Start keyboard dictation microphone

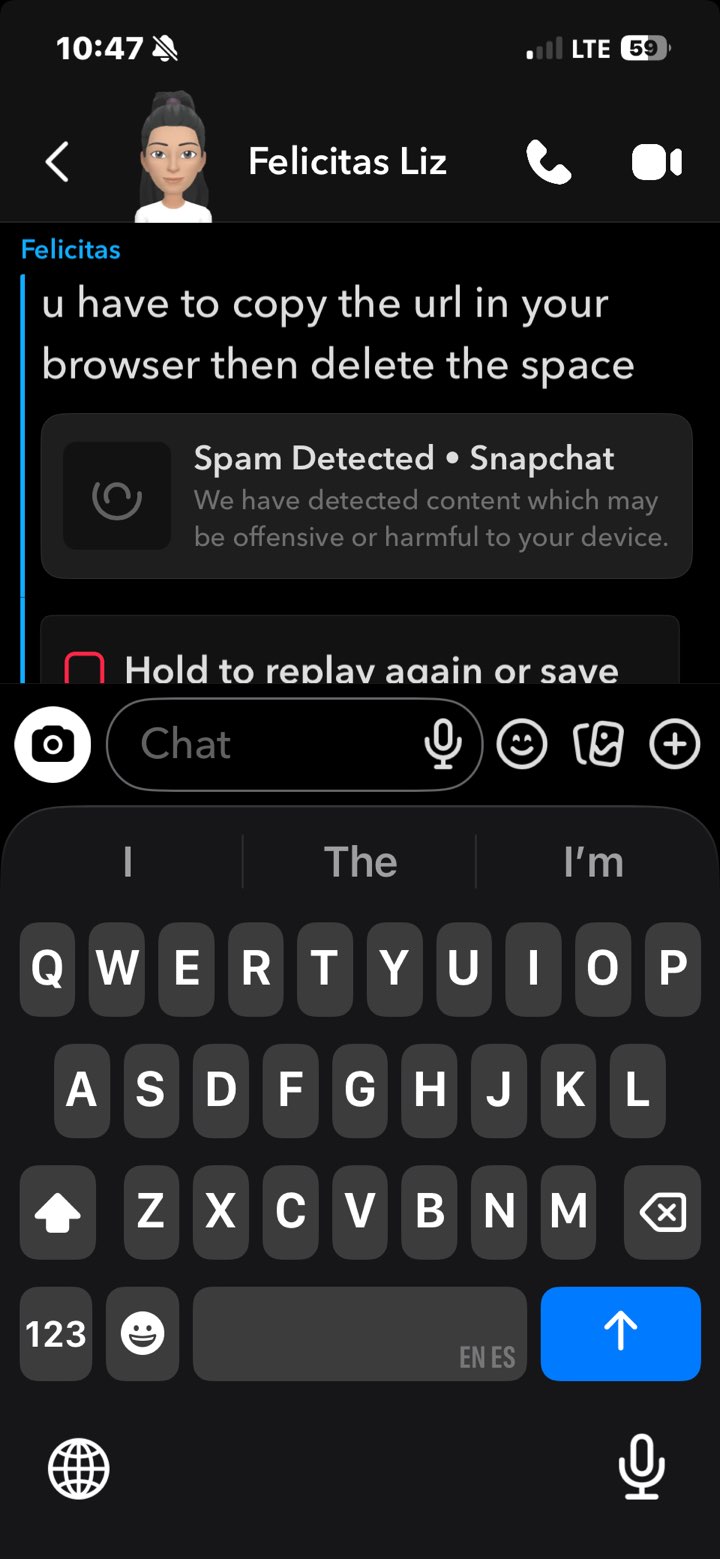click(x=641, y=1467)
